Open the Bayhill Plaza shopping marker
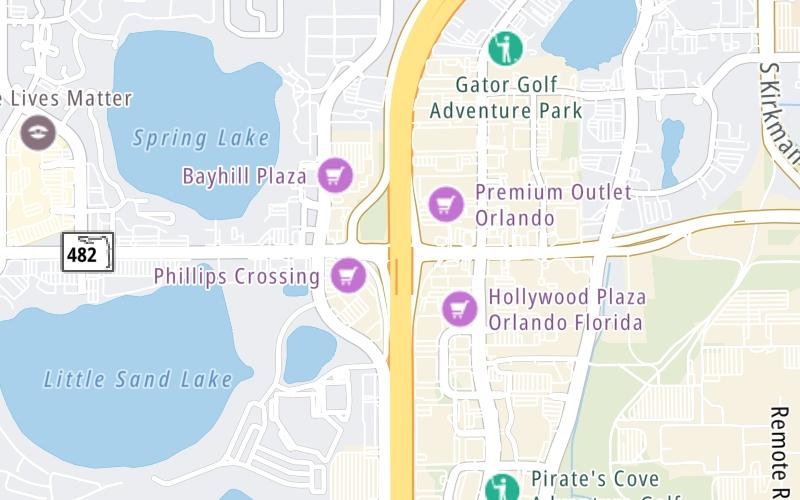 tap(335, 176)
